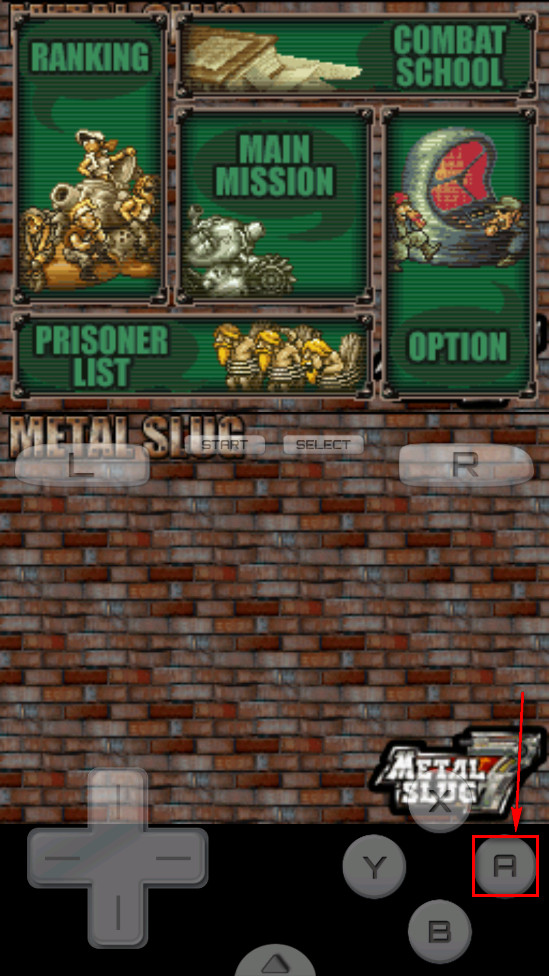
Task: Hit the Y gamepad button
Action: [374, 866]
